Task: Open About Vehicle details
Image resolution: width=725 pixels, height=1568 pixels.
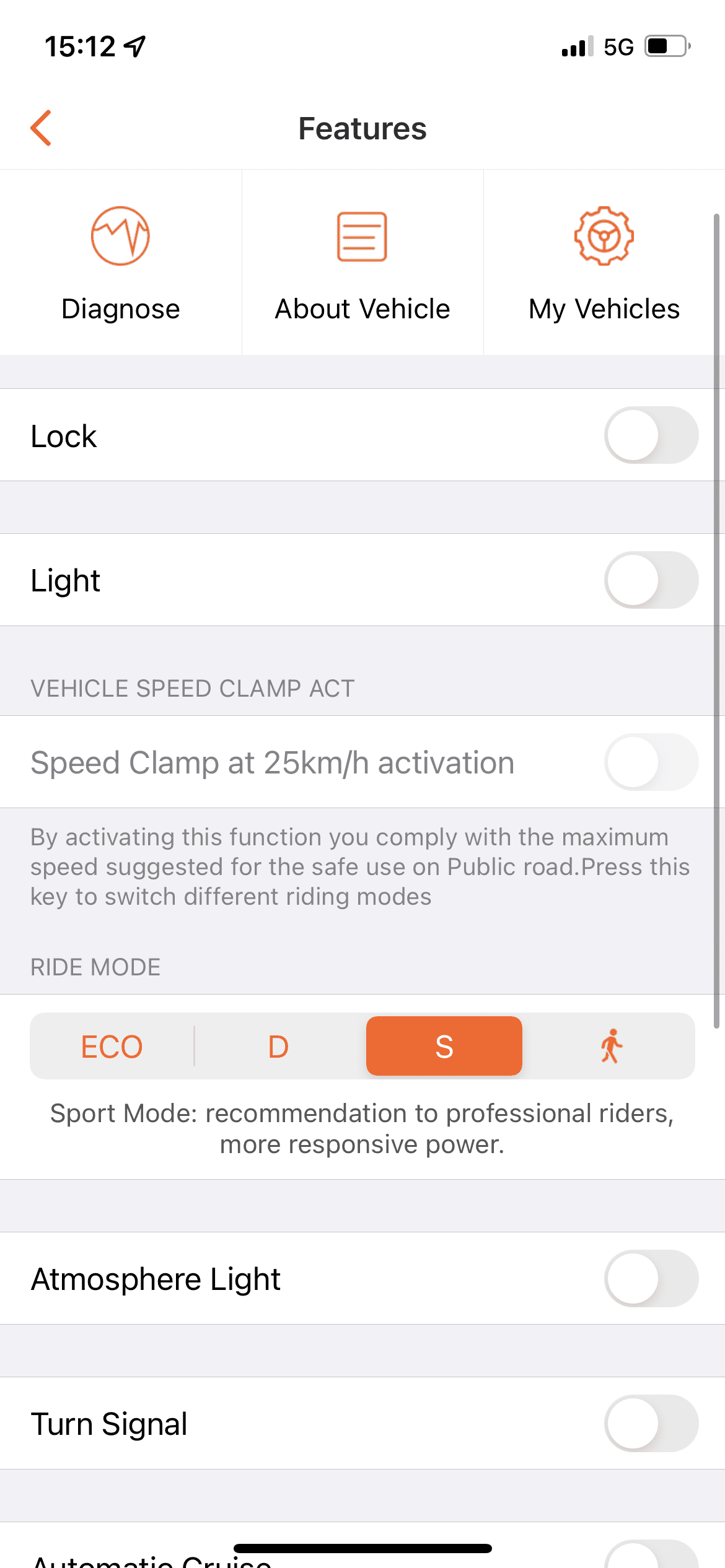Action: (x=362, y=263)
